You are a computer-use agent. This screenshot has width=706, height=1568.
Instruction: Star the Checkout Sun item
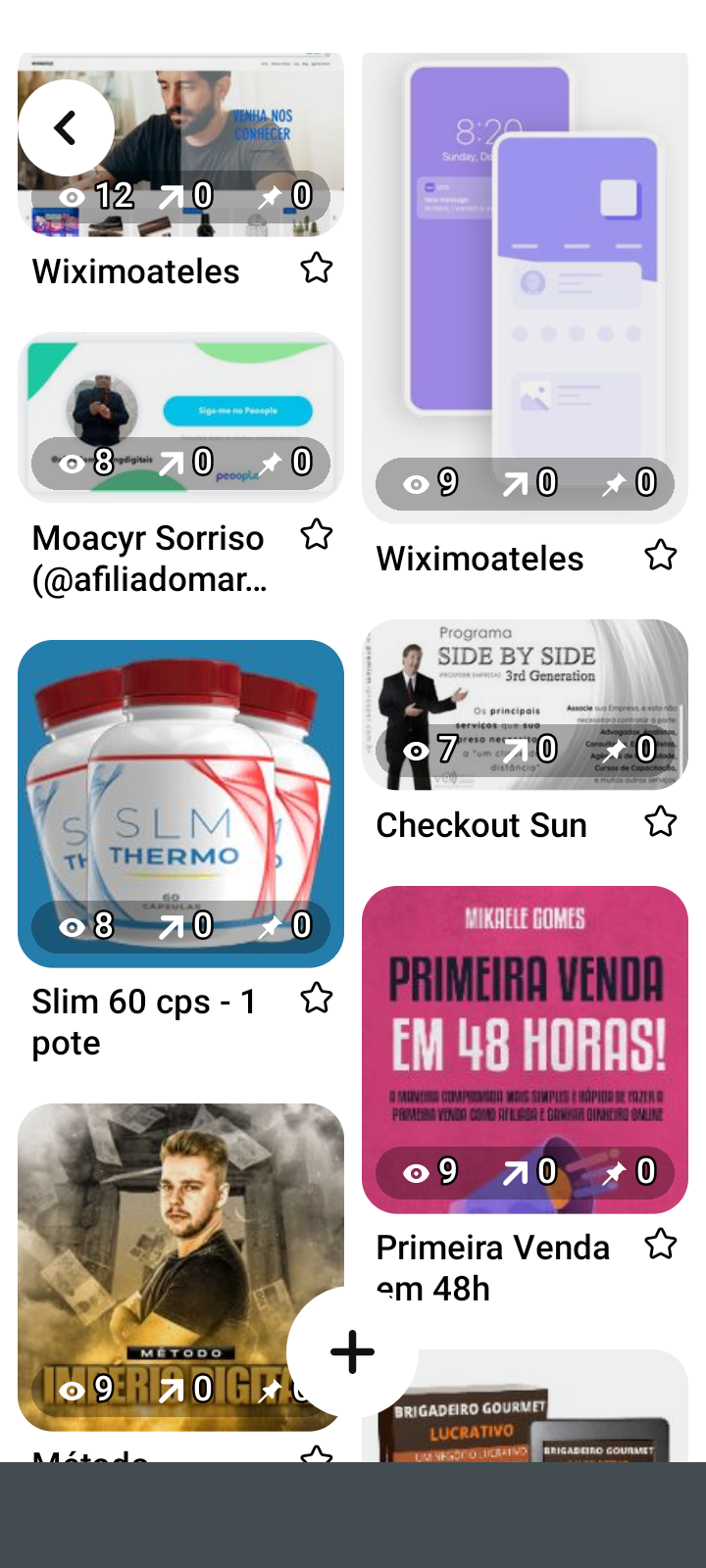coord(661,821)
